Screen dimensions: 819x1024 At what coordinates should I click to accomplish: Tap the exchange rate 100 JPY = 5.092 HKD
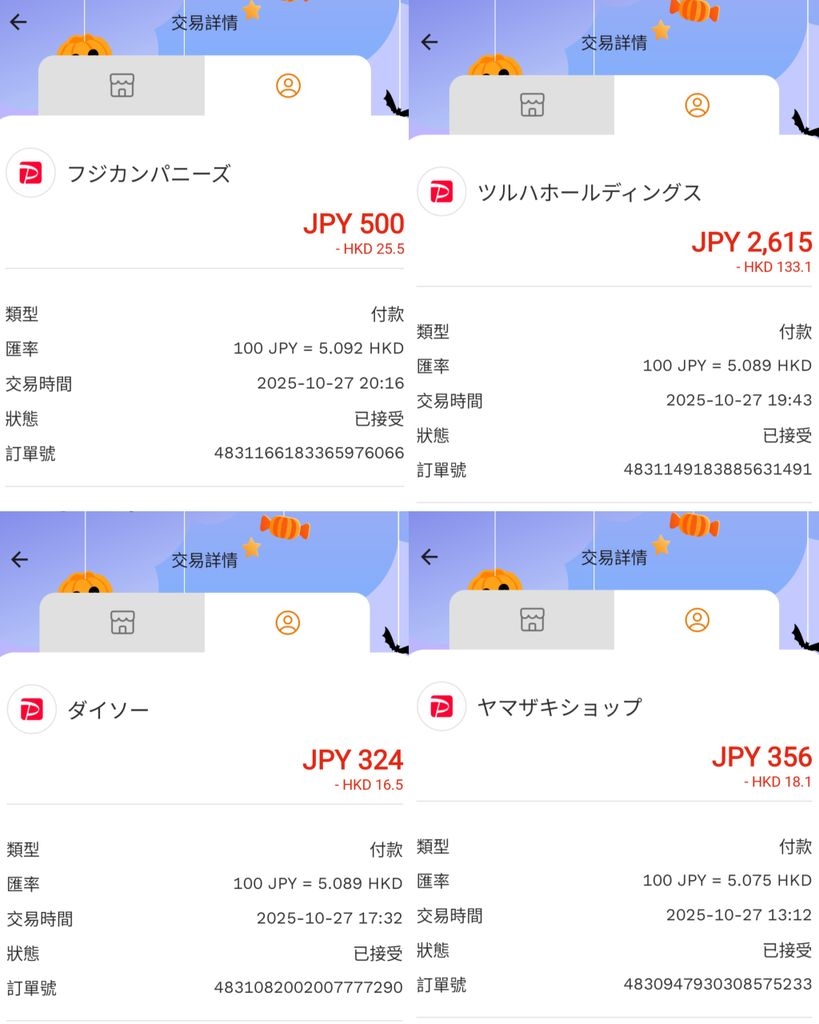[x=320, y=348]
